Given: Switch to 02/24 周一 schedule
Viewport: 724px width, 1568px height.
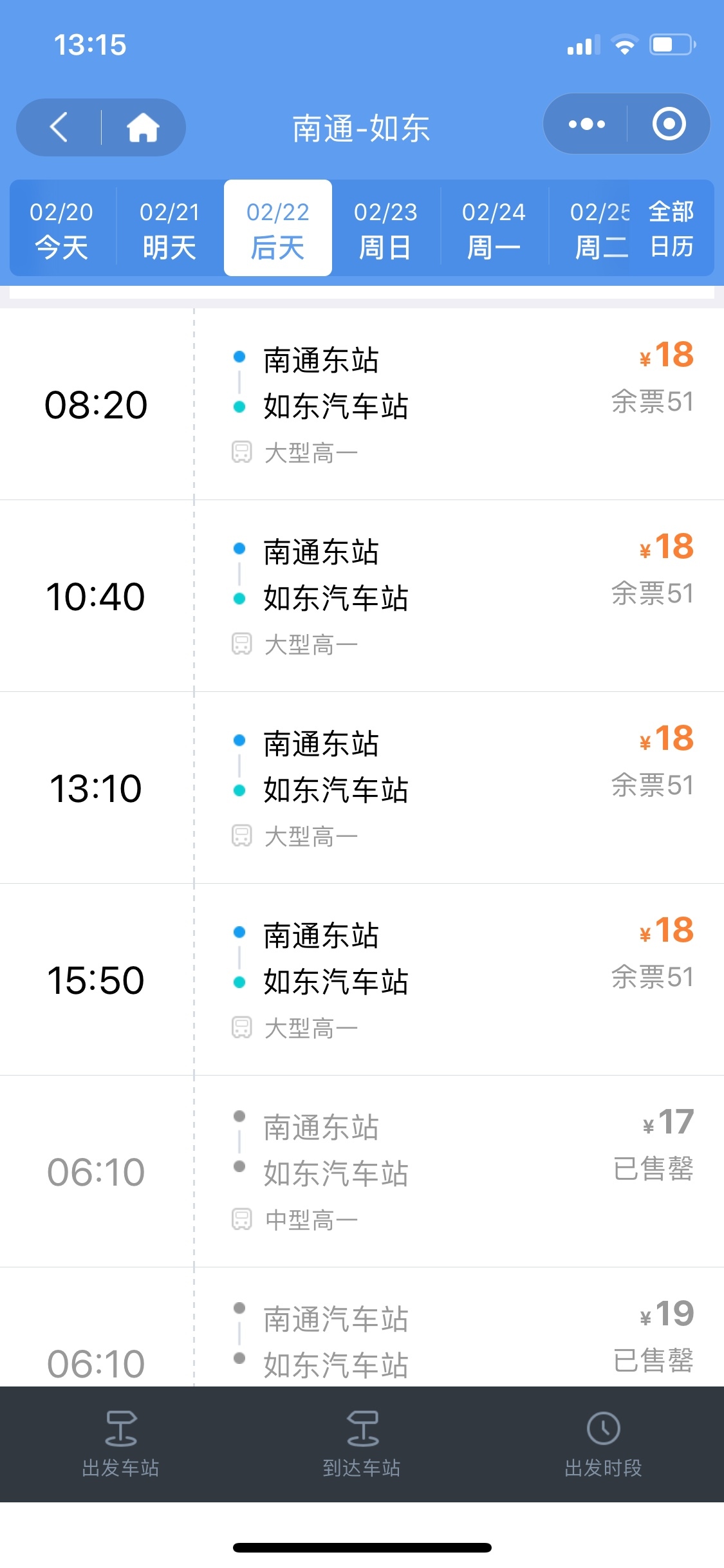Looking at the screenshot, I should pyautogui.click(x=494, y=229).
